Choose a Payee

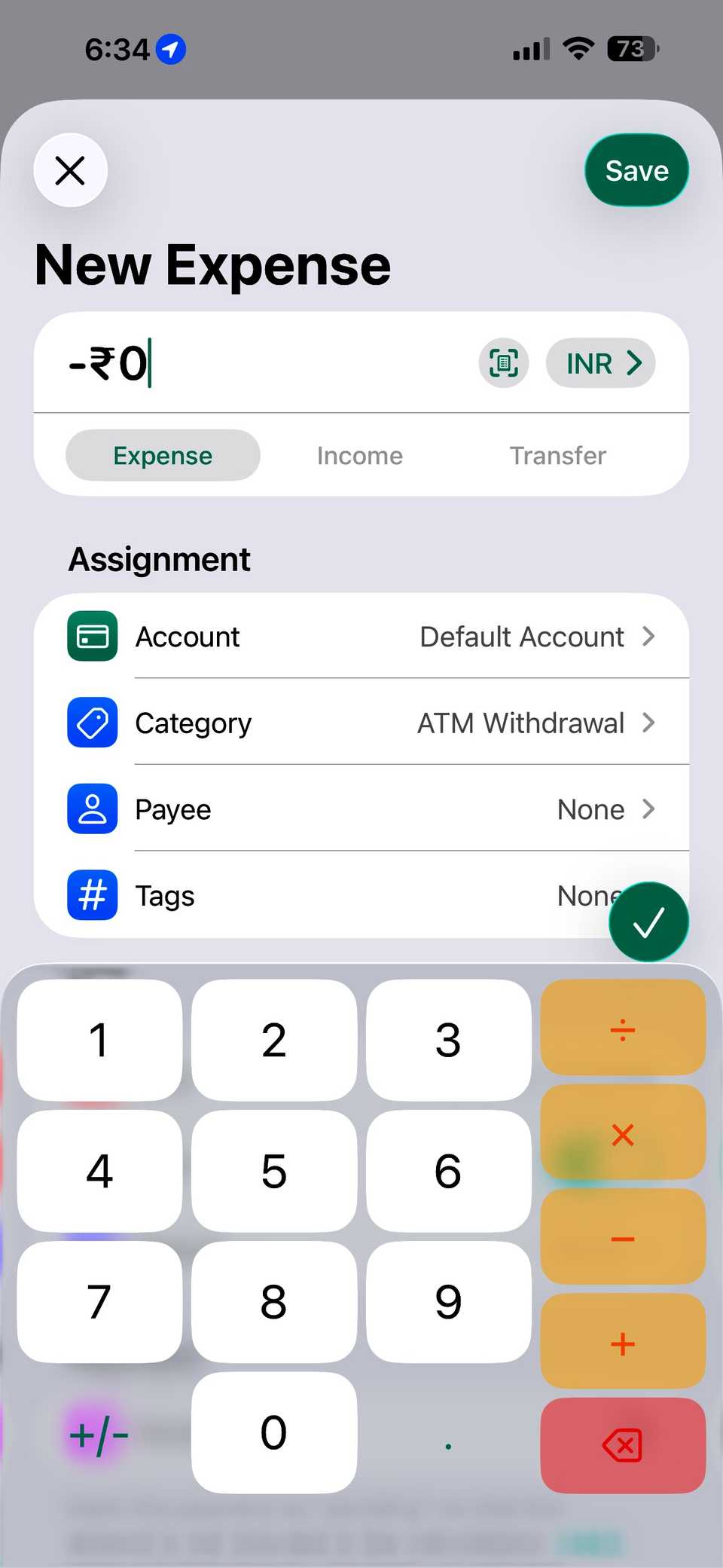361,810
